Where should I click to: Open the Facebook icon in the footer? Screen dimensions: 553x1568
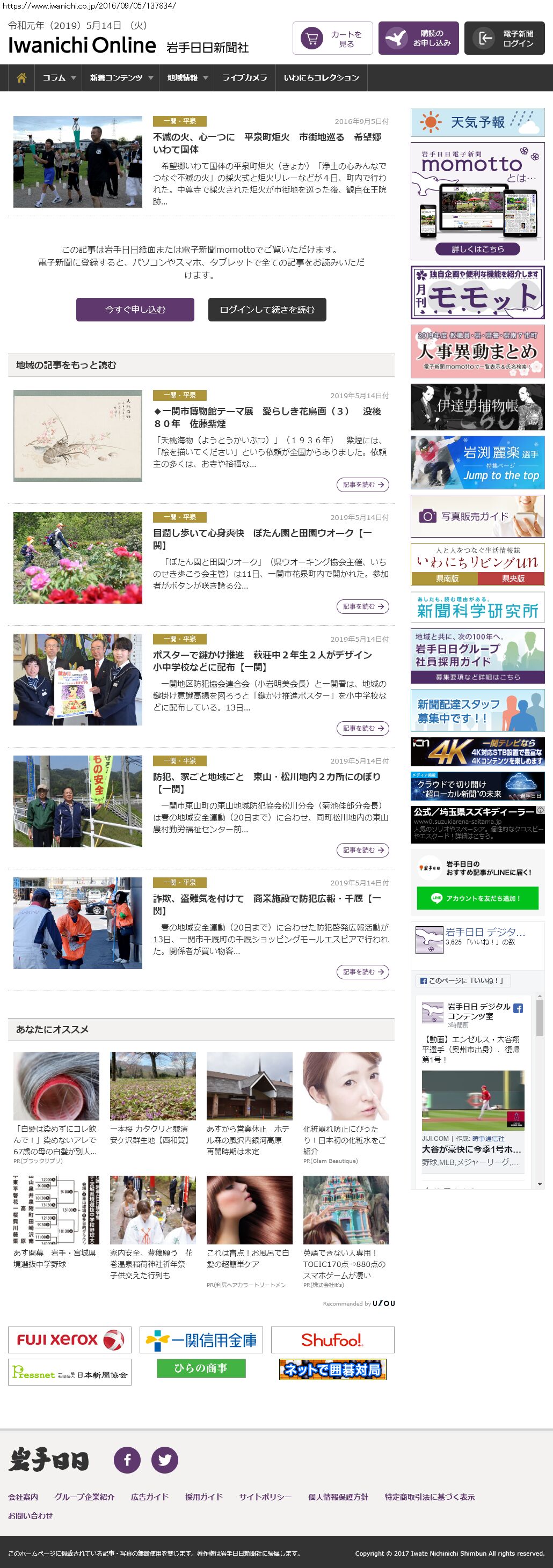click(127, 1460)
